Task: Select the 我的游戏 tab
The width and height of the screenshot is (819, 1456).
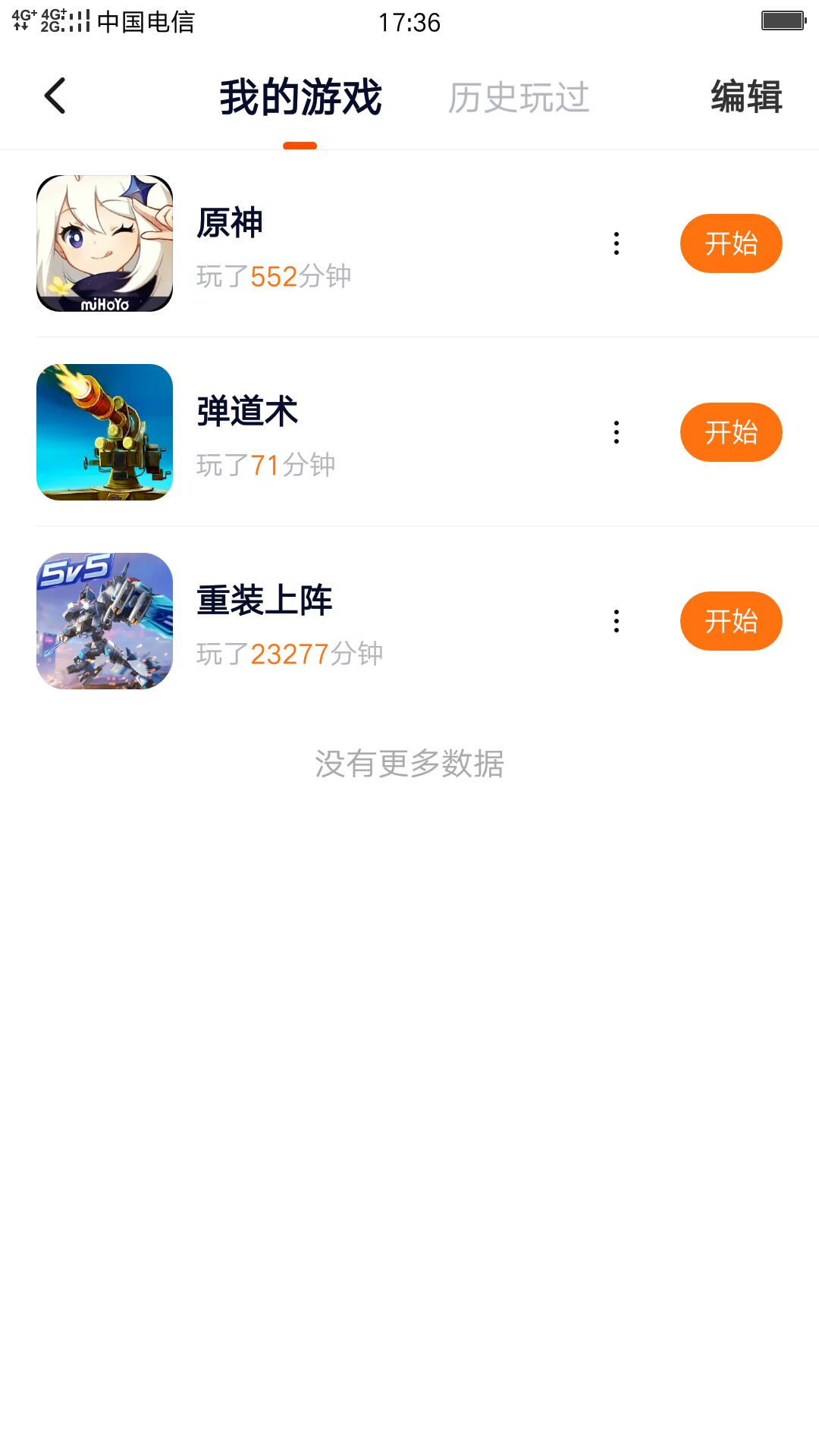Action: pyautogui.click(x=300, y=98)
